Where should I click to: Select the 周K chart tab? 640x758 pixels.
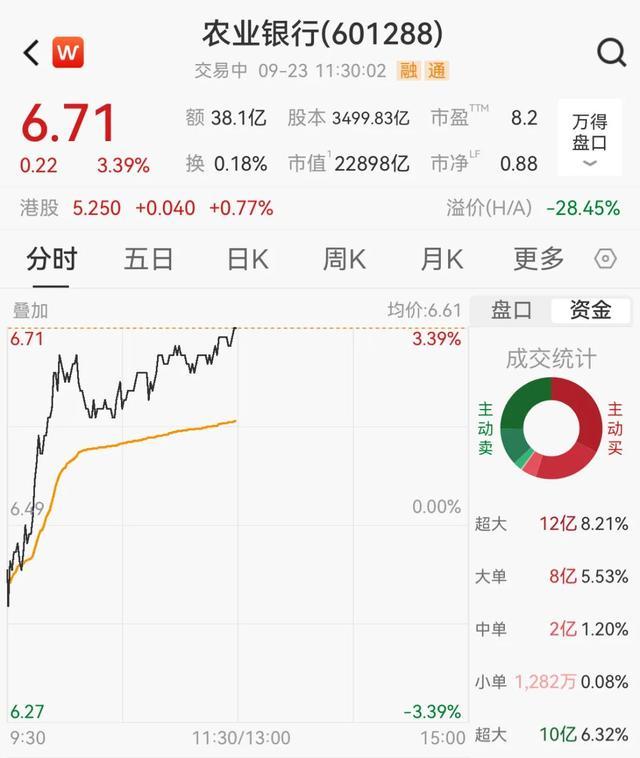click(x=344, y=260)
